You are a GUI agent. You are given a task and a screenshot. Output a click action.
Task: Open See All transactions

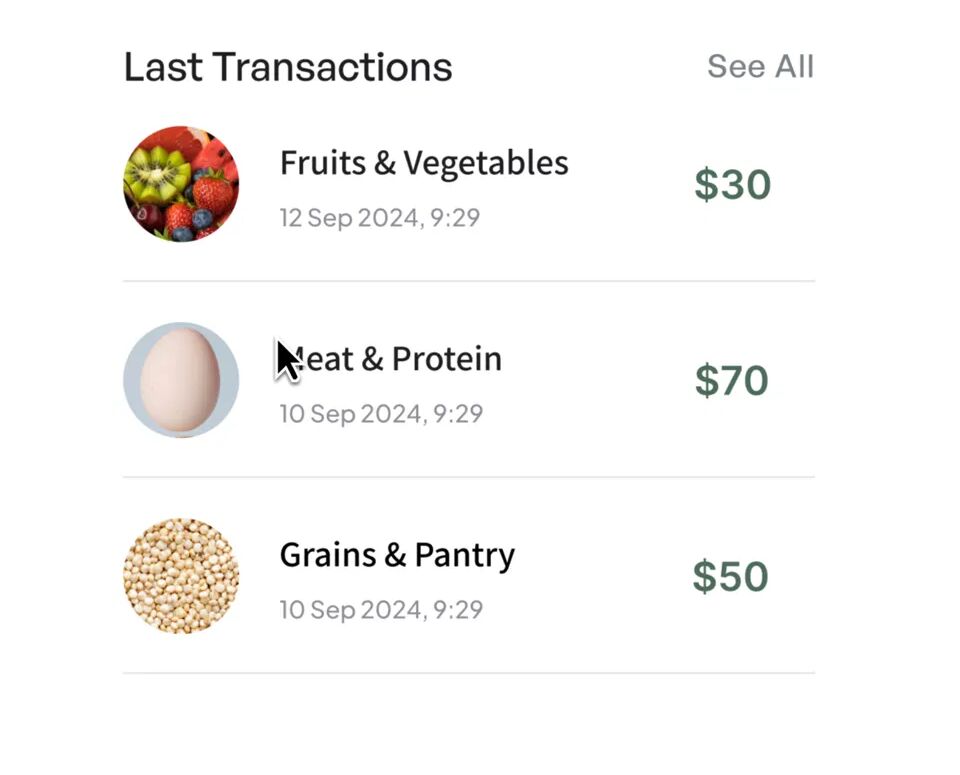760,67
